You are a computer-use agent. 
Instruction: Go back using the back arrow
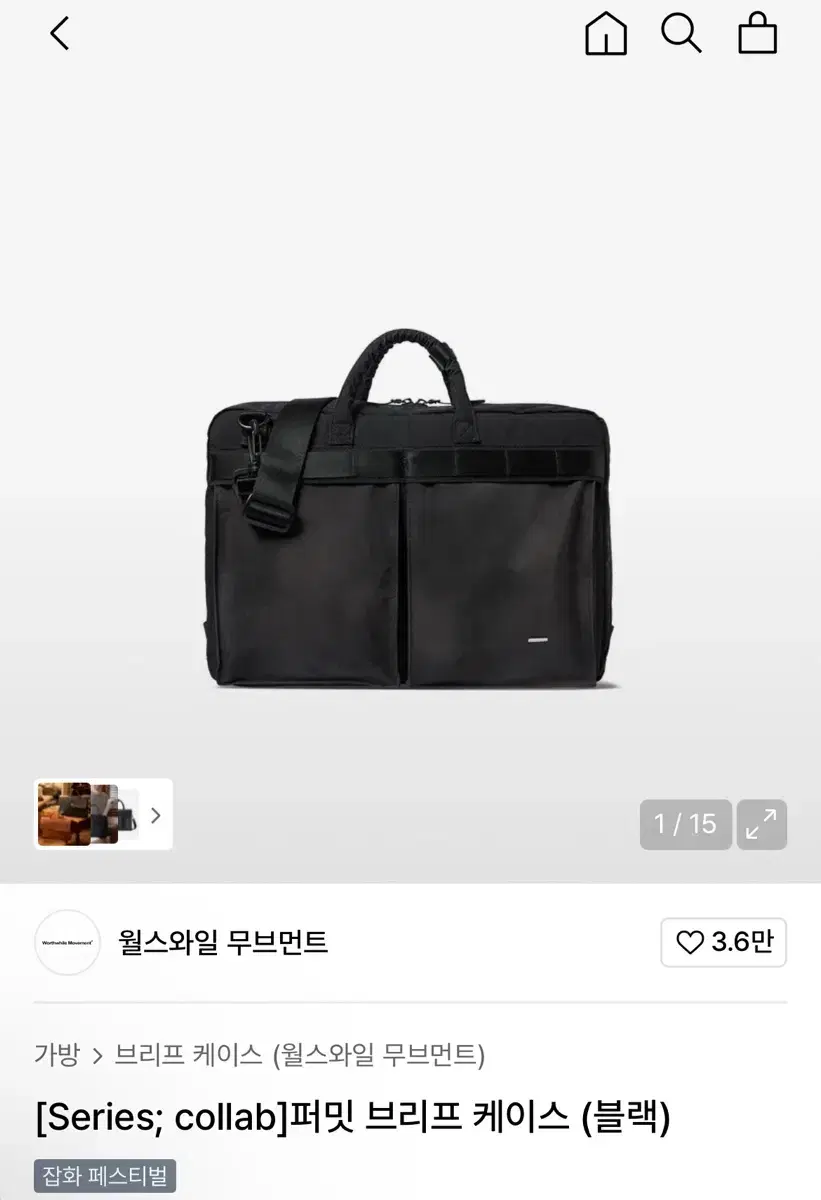click(x=58, y=33)
